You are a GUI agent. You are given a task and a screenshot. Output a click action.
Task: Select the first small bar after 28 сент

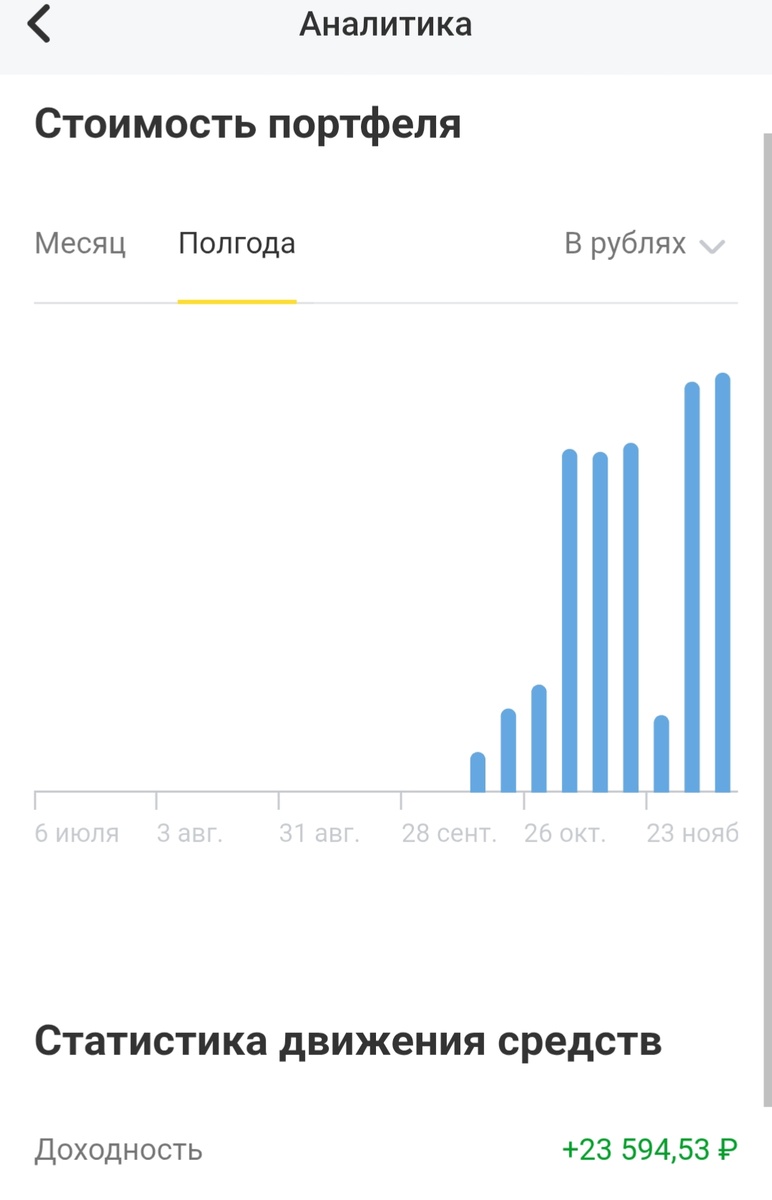(x=478, y=770)
